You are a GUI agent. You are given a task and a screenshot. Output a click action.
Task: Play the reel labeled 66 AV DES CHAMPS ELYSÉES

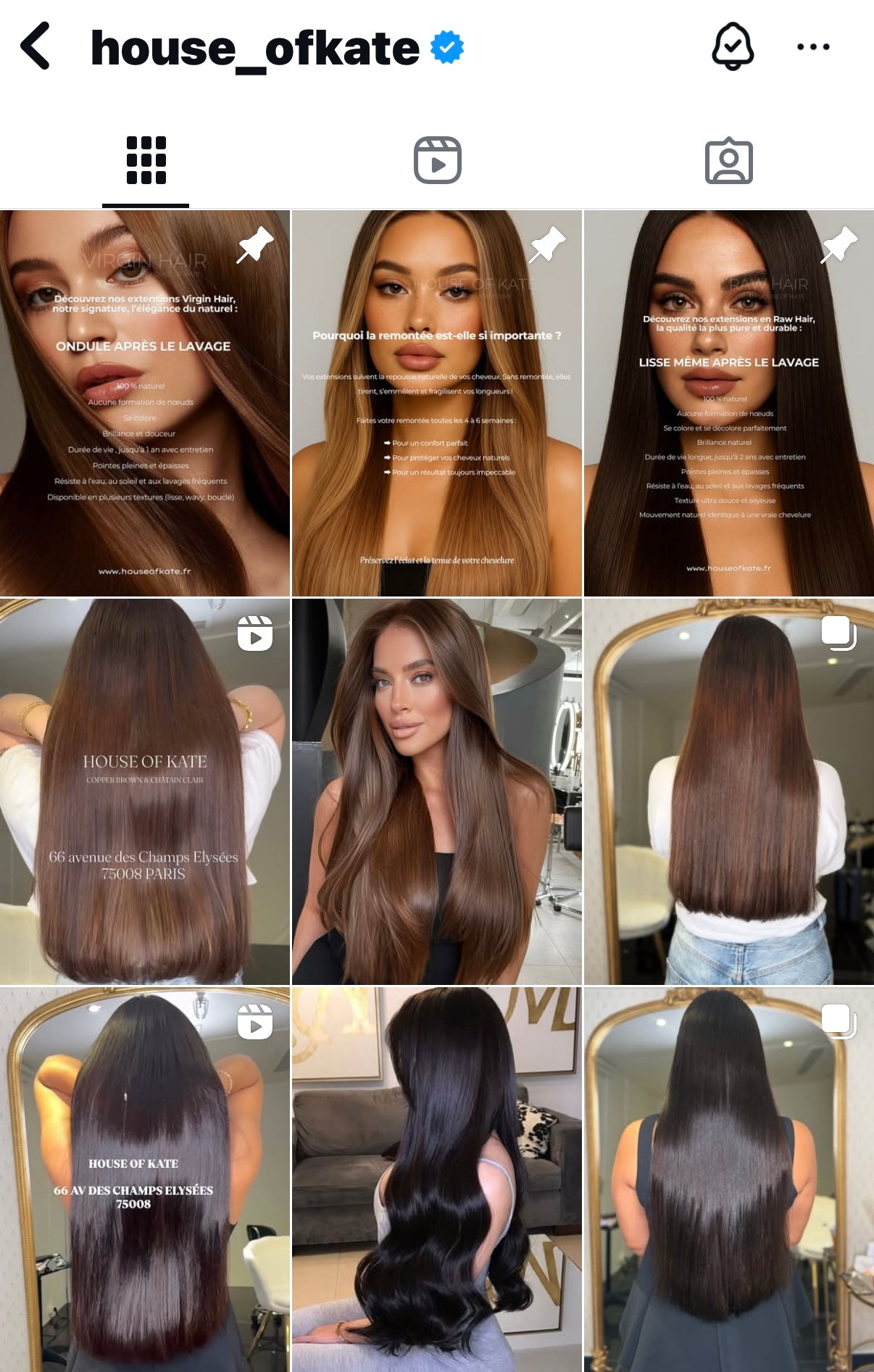144,1179
